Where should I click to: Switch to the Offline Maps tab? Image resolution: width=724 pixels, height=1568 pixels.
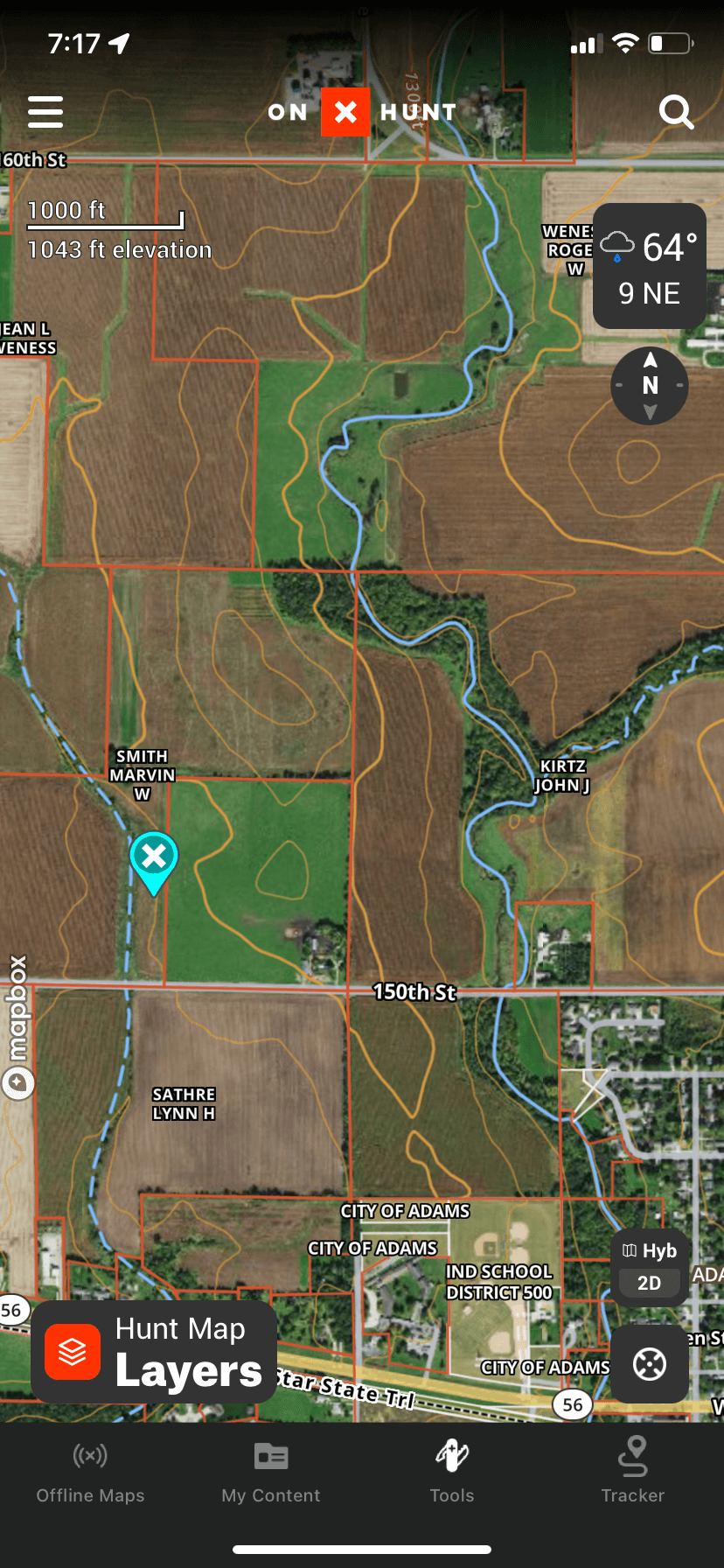(91, 1473)
